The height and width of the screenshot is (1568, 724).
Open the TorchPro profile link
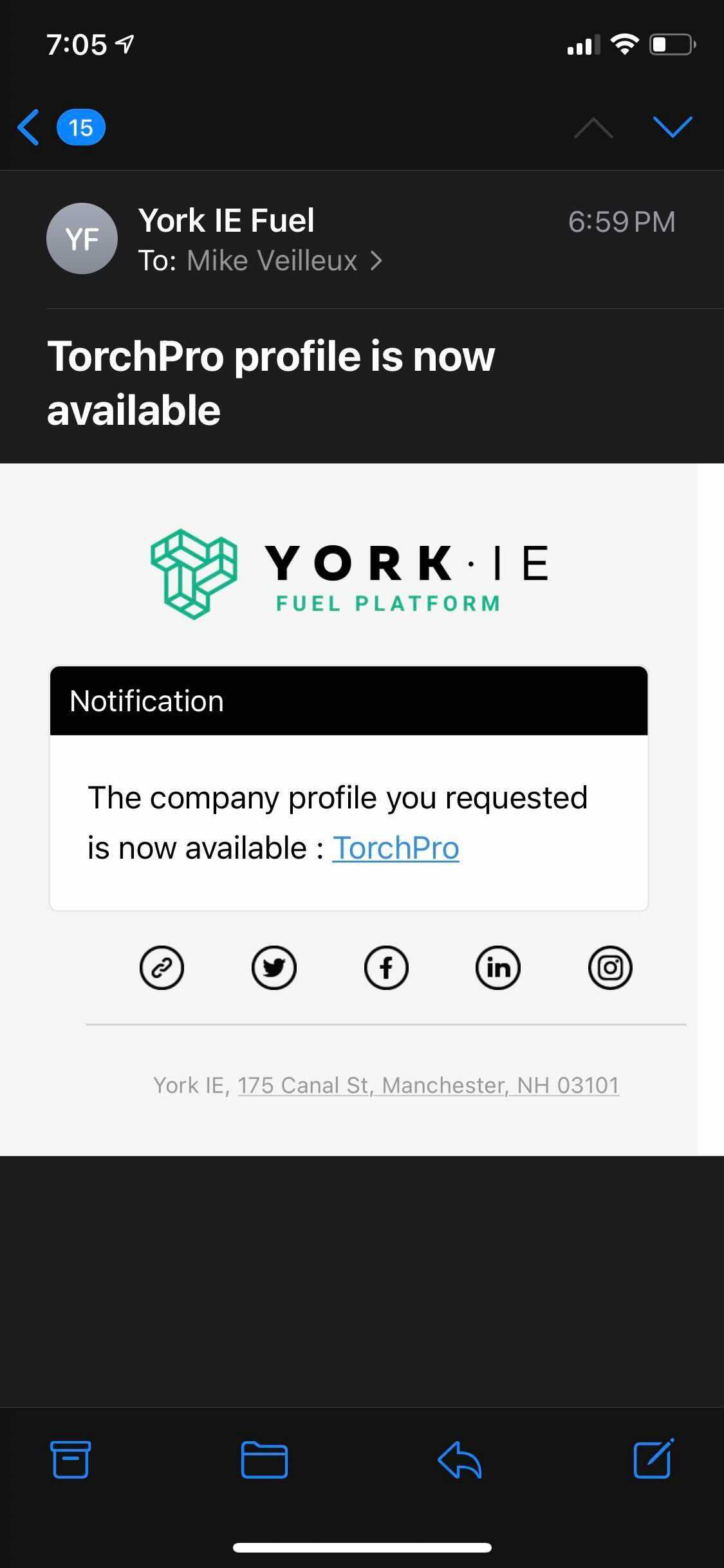395,848
